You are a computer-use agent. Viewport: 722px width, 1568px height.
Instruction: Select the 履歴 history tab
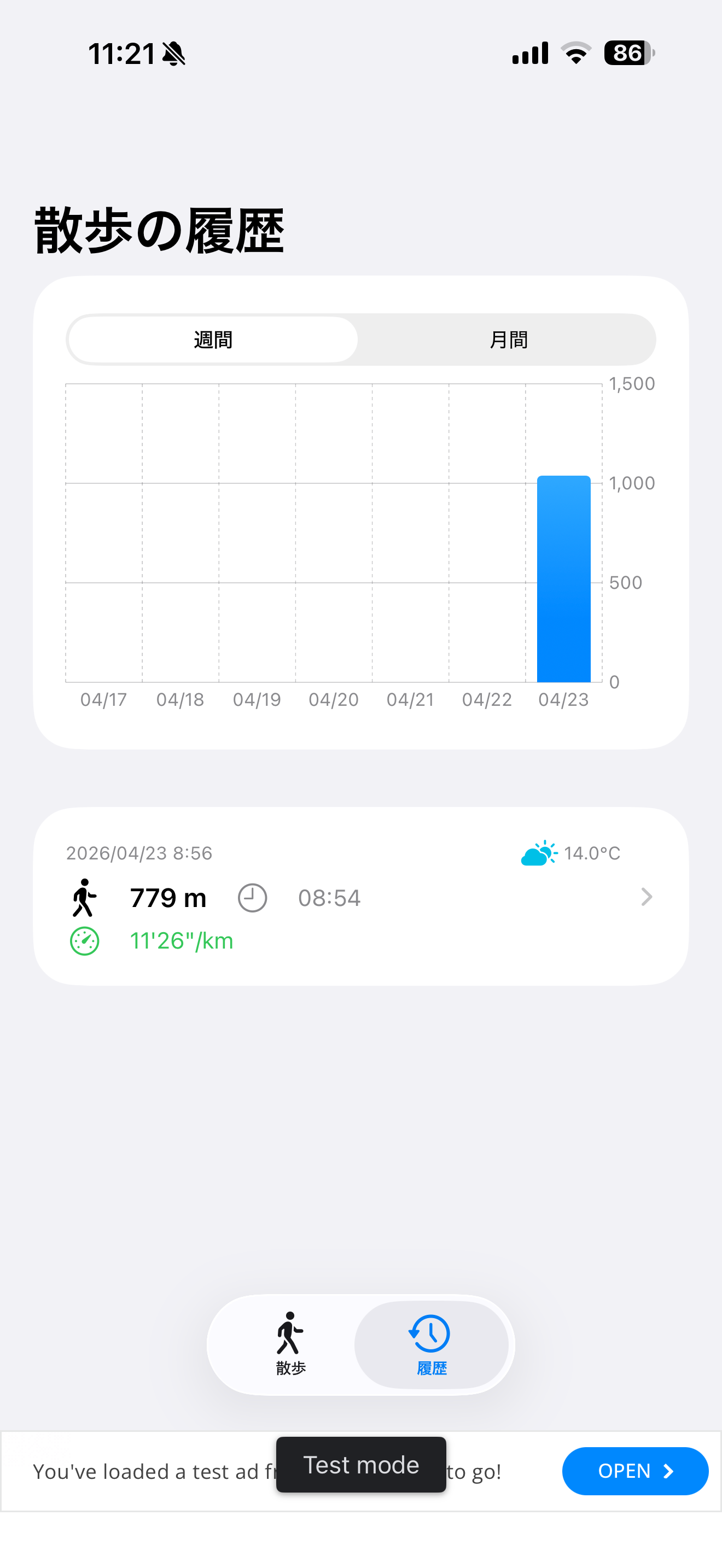[432, 1344]
